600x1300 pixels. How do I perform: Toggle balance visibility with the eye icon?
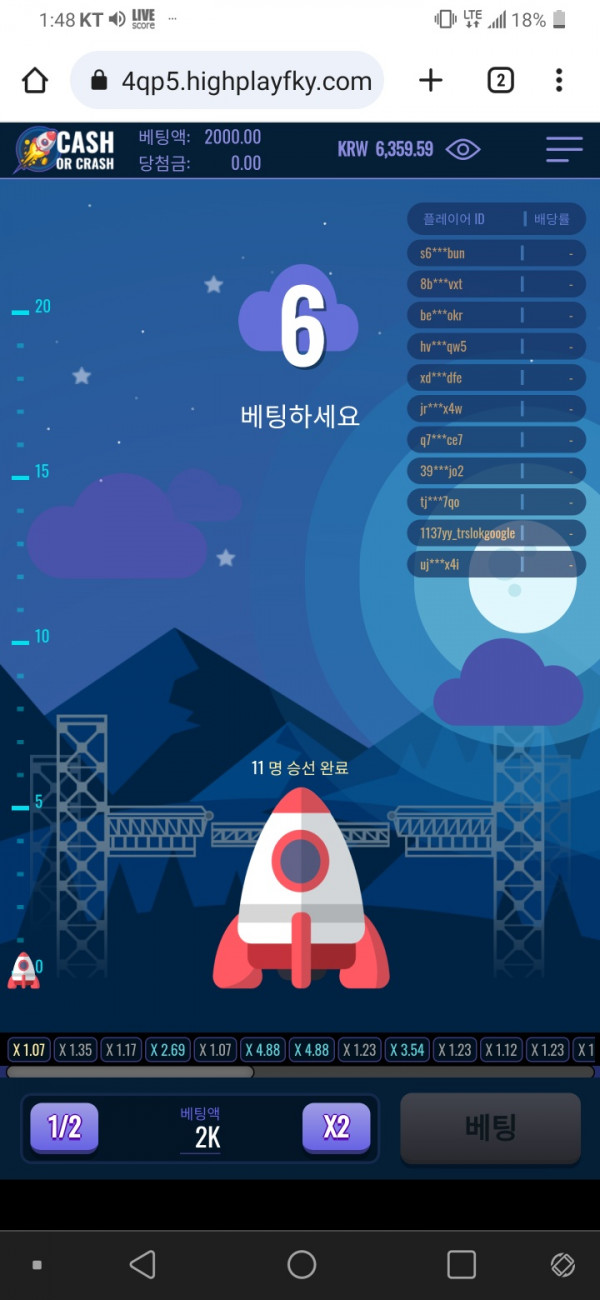(463, 150)
